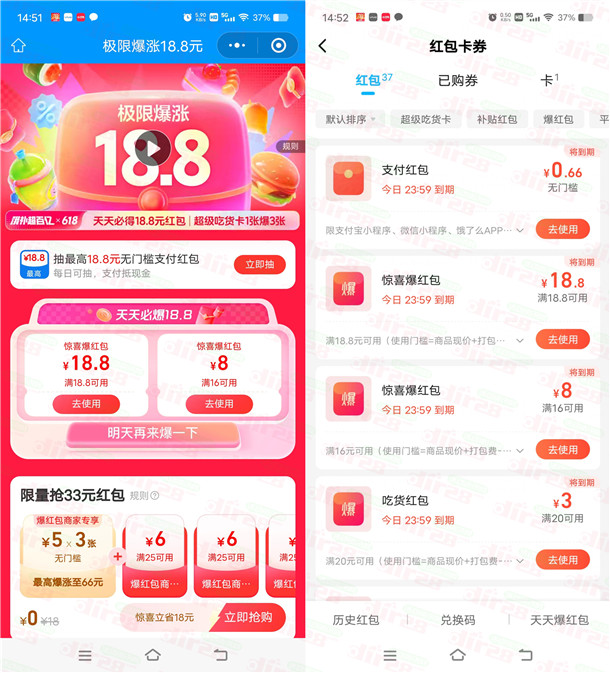Go back from 红包卡券 page

point(322,46)
